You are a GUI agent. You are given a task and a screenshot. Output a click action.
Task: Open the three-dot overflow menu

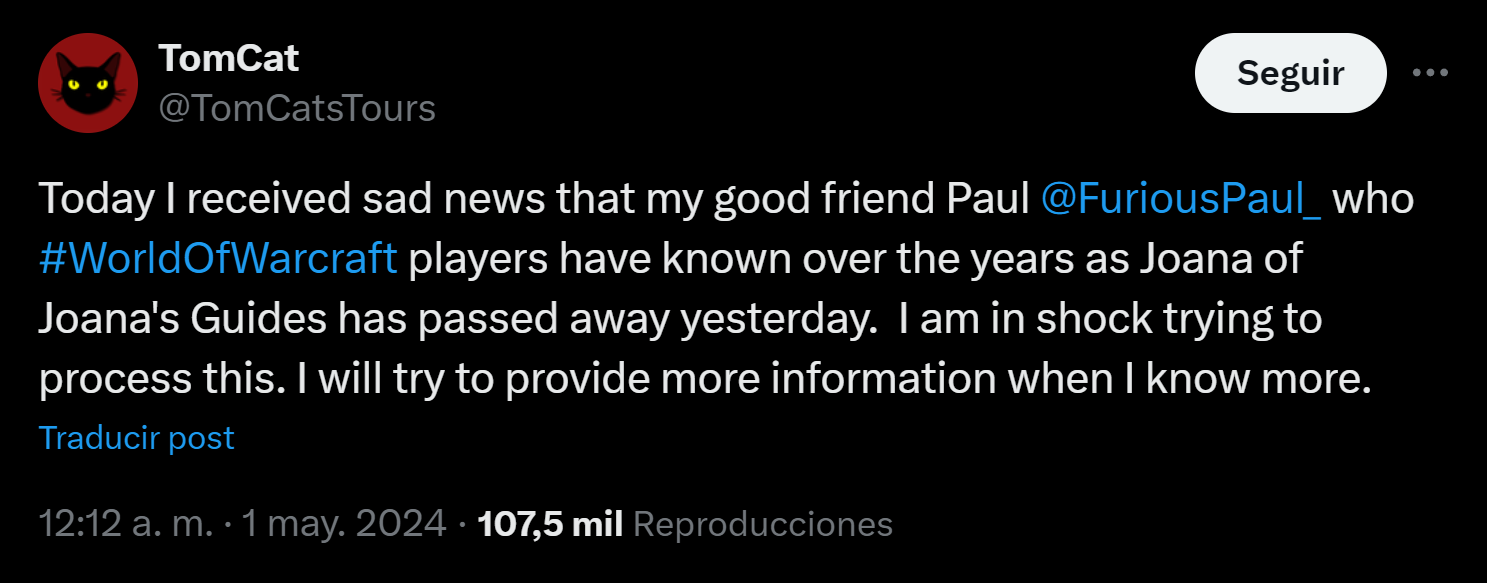1430,73
